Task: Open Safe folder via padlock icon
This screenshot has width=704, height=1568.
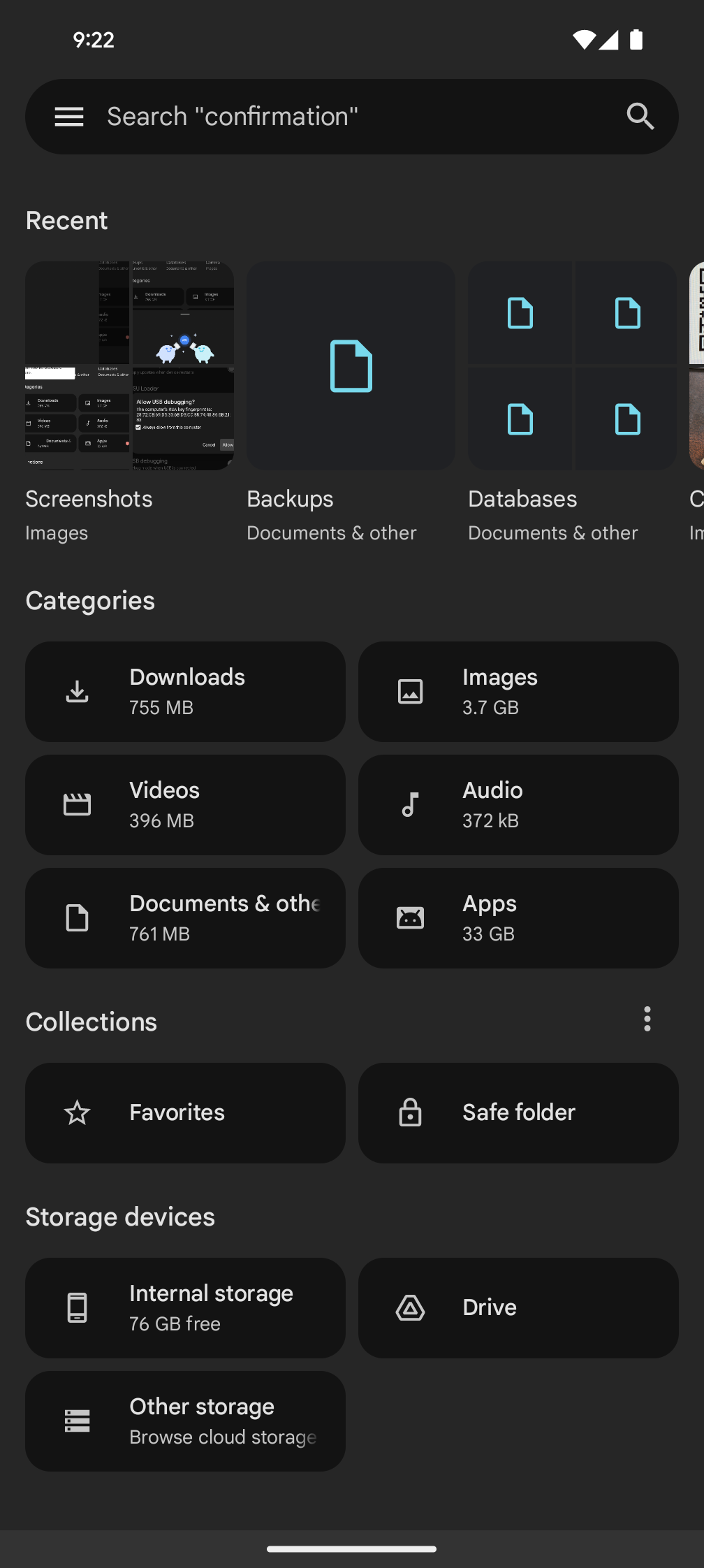Action: point(409,1112)
